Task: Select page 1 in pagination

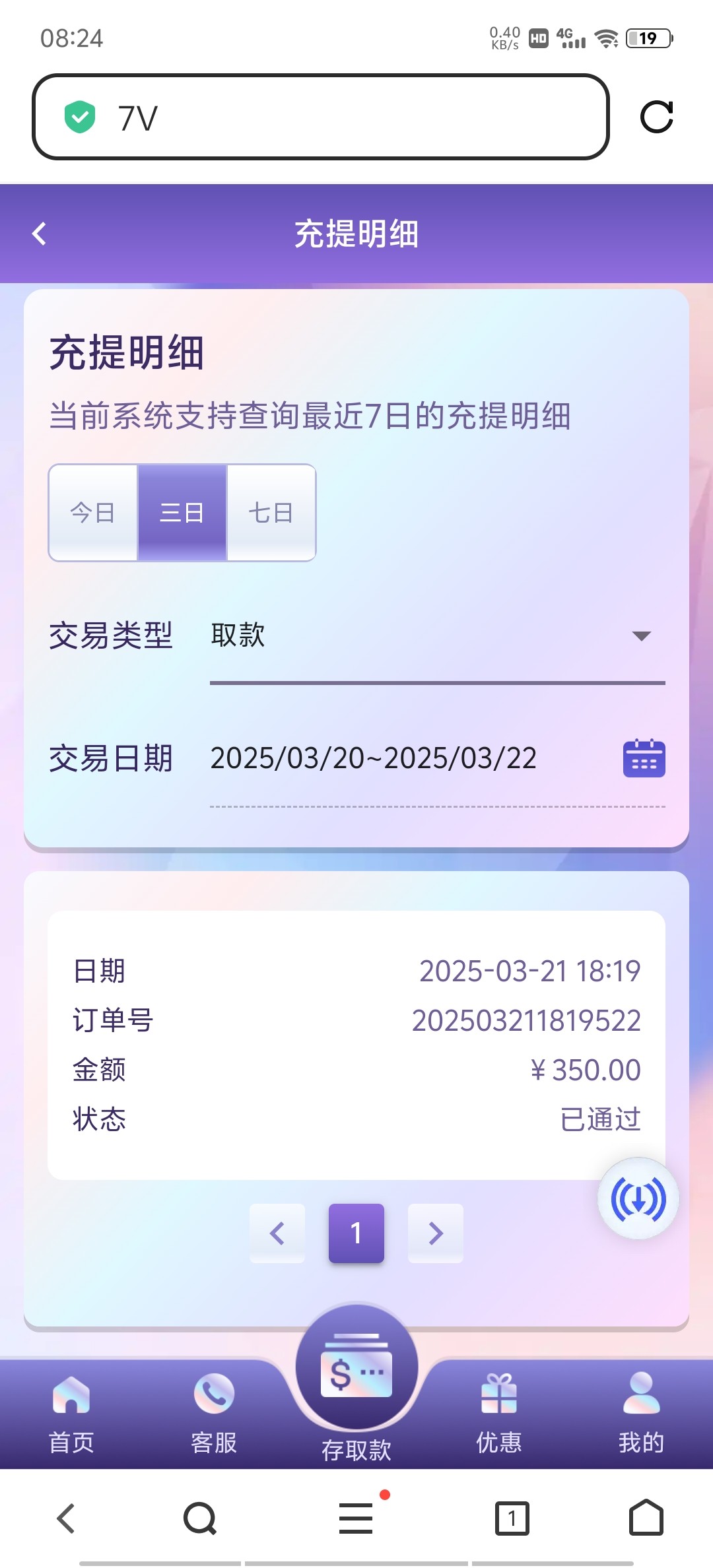Action: coord(356,1233)
